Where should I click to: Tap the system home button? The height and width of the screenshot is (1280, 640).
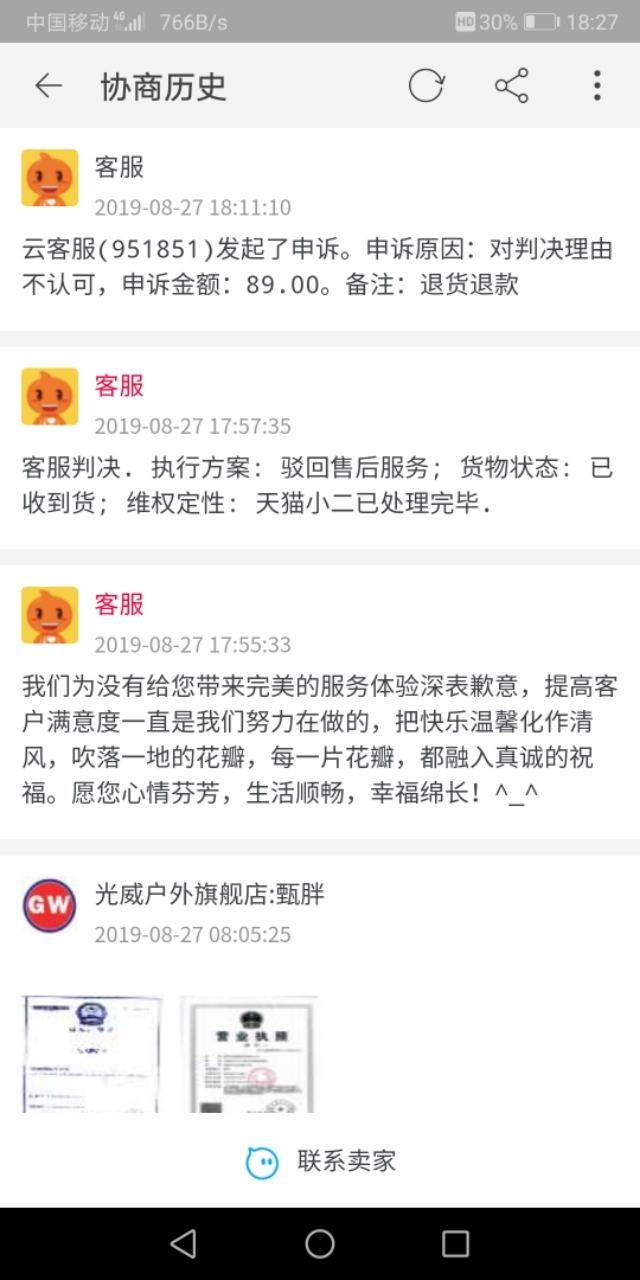[x=320, y=1244]
